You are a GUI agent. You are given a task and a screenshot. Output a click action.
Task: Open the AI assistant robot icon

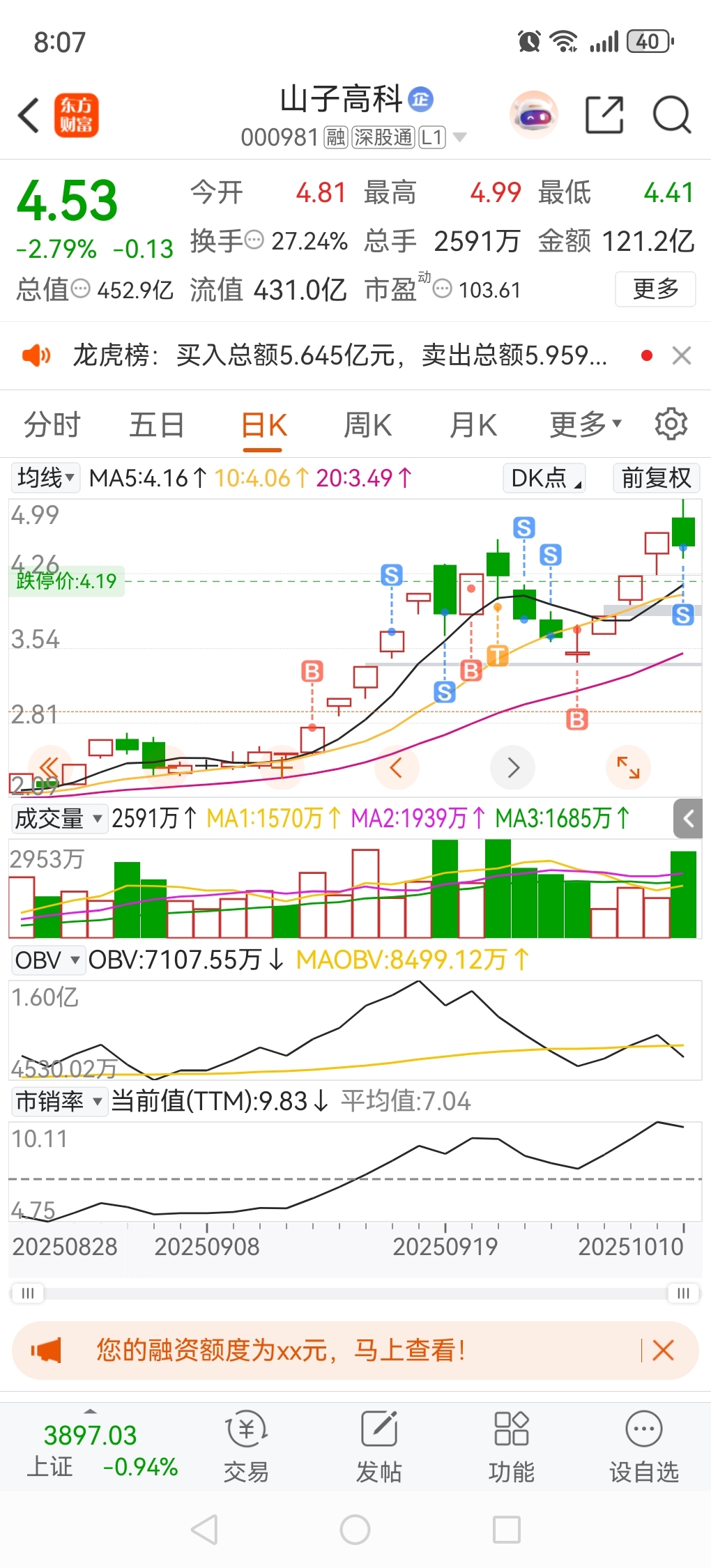tap(534, 115)
